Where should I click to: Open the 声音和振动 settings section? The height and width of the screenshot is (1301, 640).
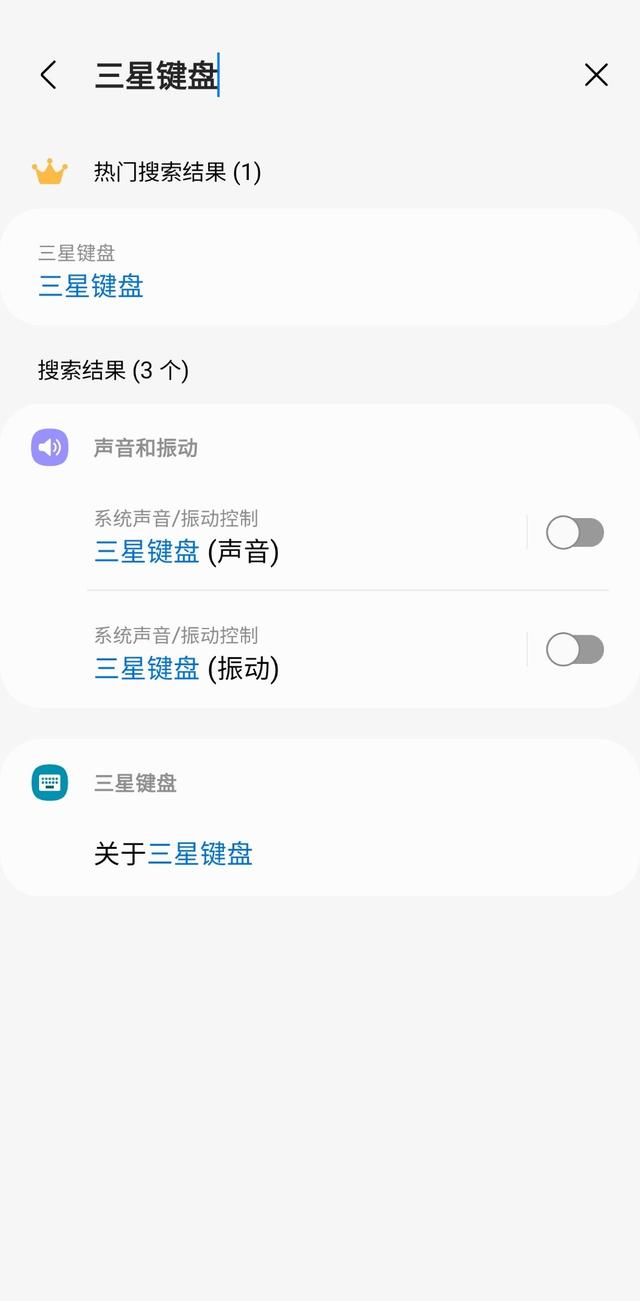coord(145,448)
